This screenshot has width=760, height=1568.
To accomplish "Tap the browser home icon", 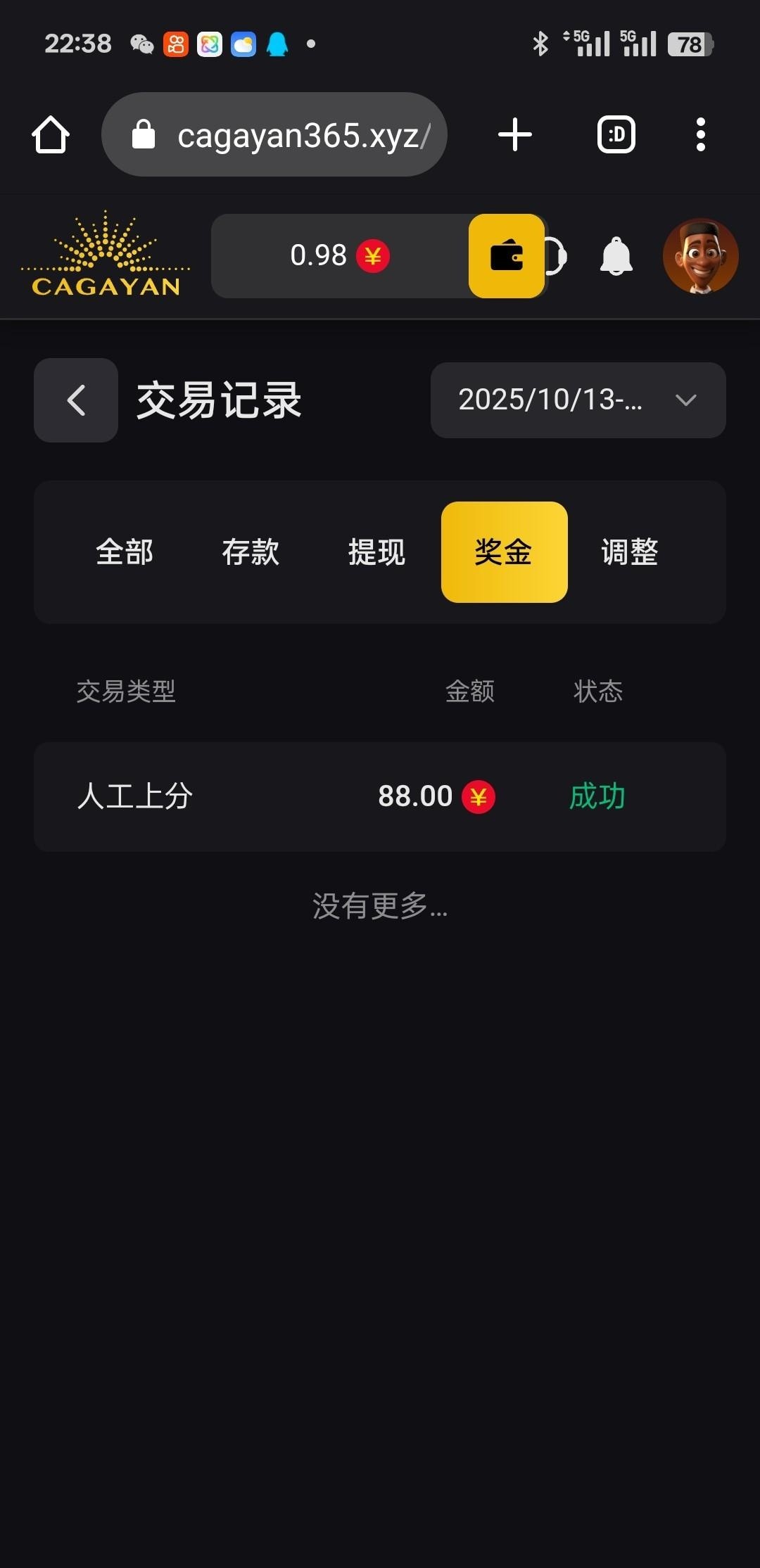I will coord(51,134).
